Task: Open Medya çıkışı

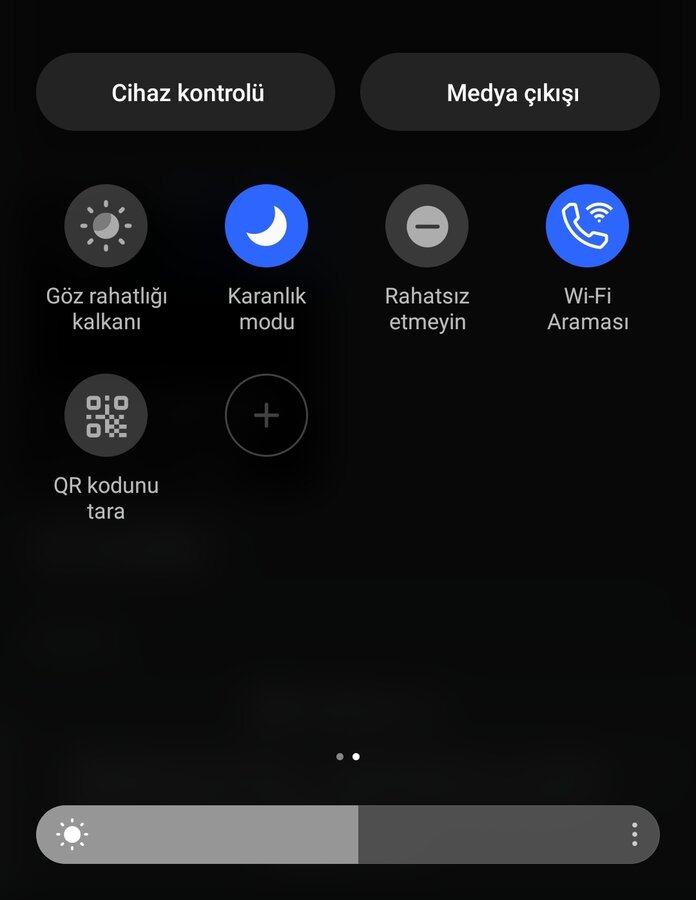Action: tap(510, 93)
